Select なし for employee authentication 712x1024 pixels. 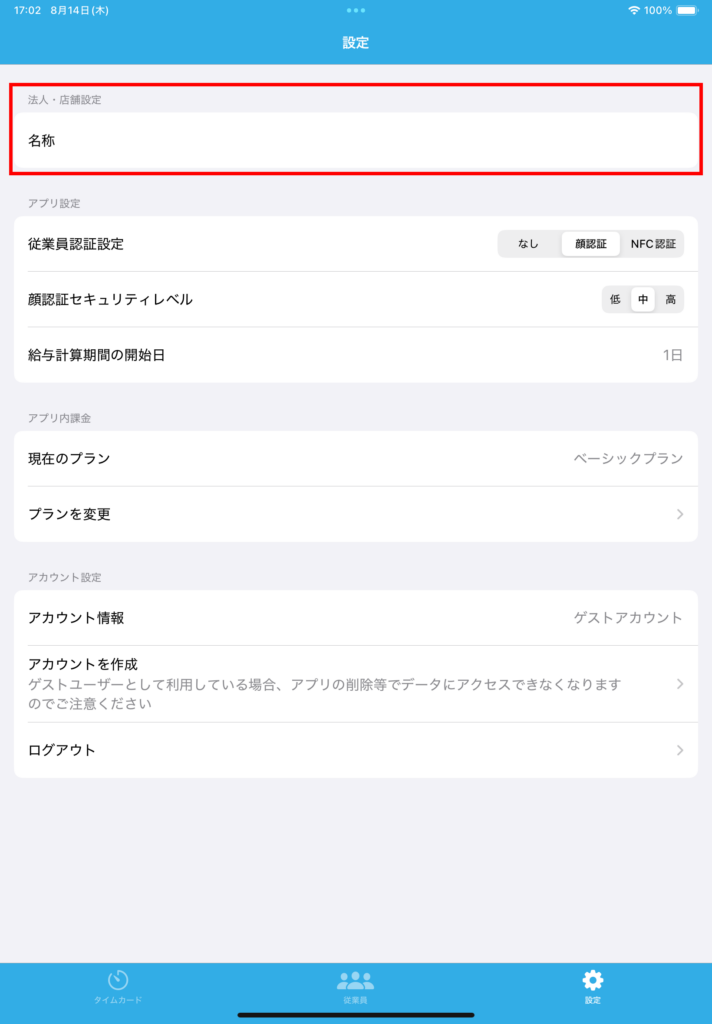(528, 244)
